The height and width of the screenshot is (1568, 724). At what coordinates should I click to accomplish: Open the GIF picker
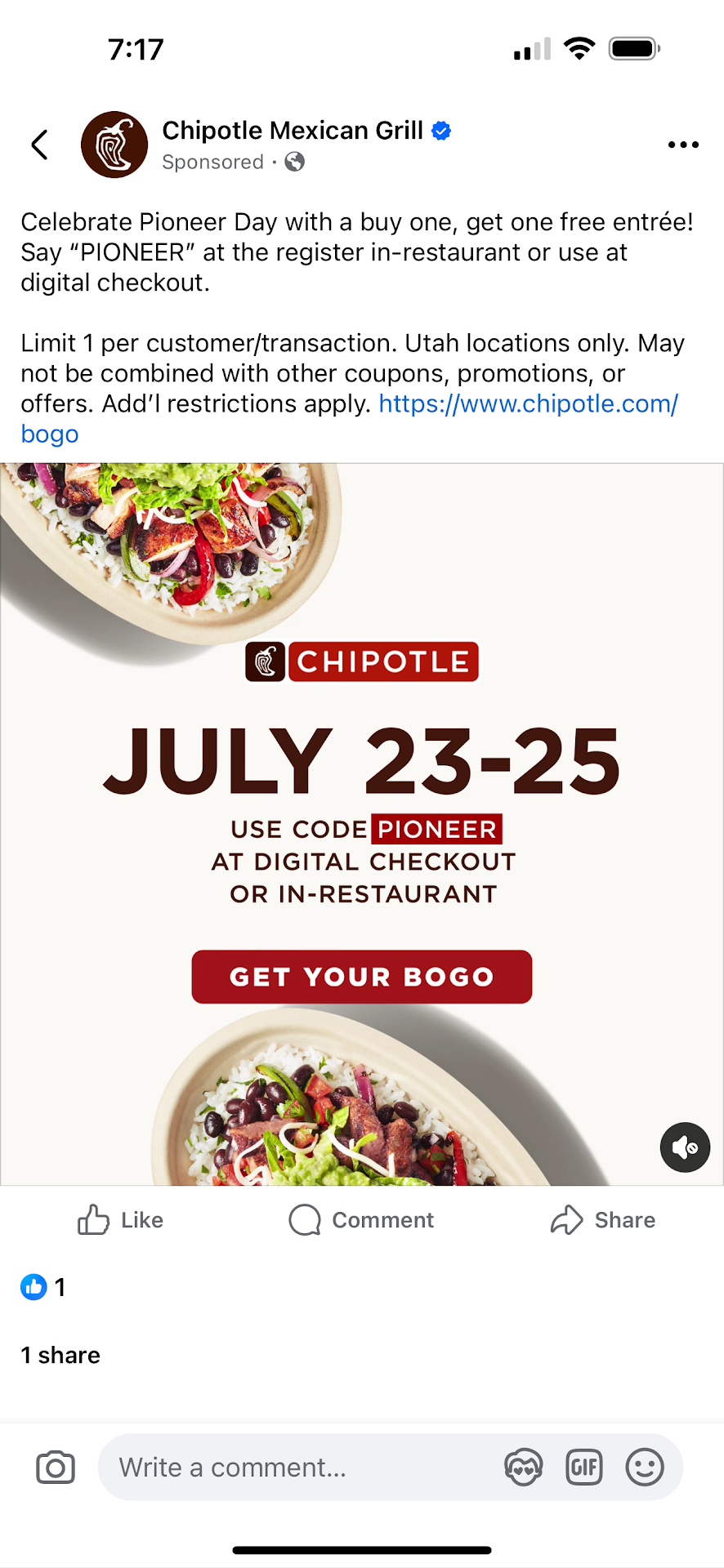point(584,1468)
